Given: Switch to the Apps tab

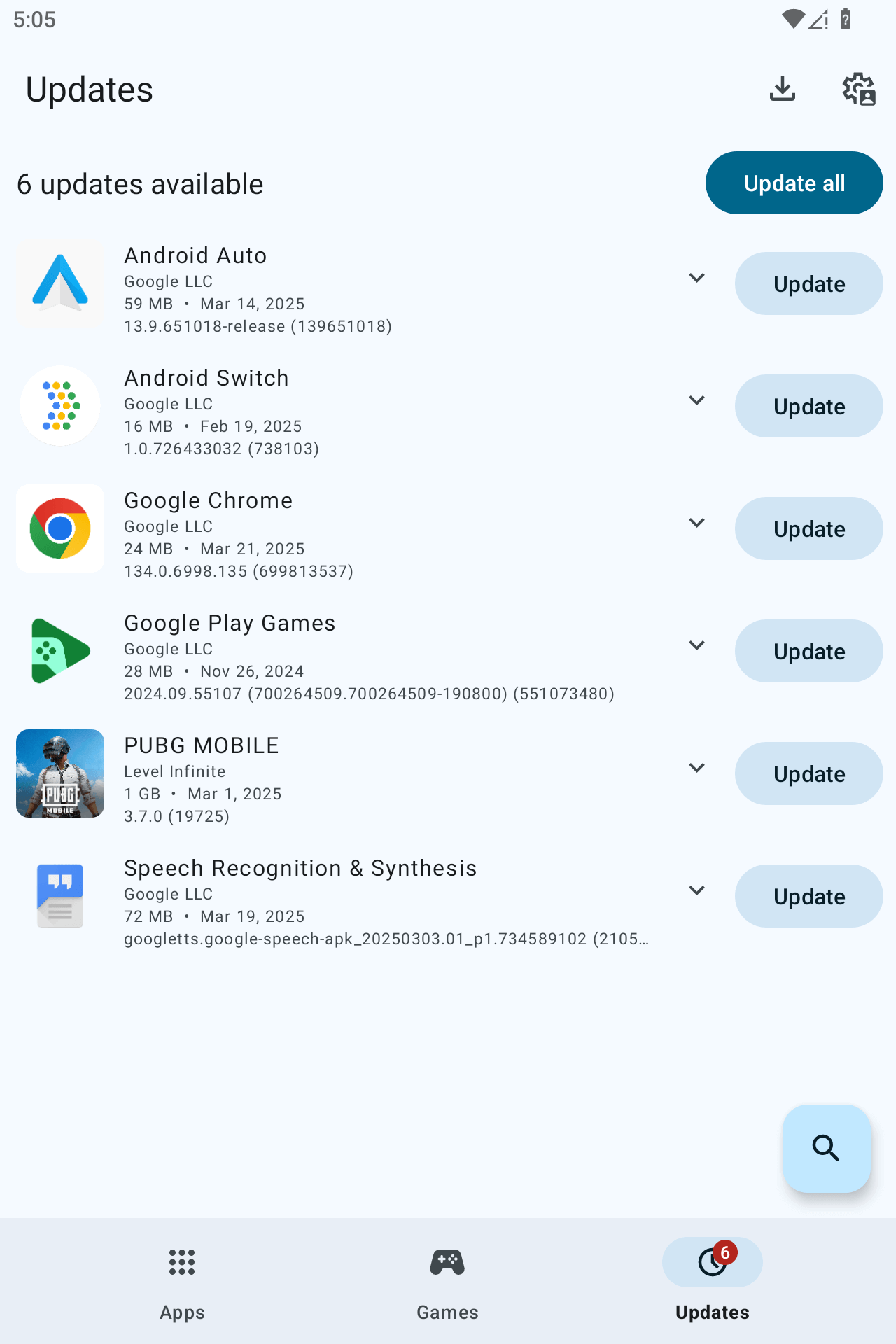Looking at the screenshot, I should coord(182,1282).
